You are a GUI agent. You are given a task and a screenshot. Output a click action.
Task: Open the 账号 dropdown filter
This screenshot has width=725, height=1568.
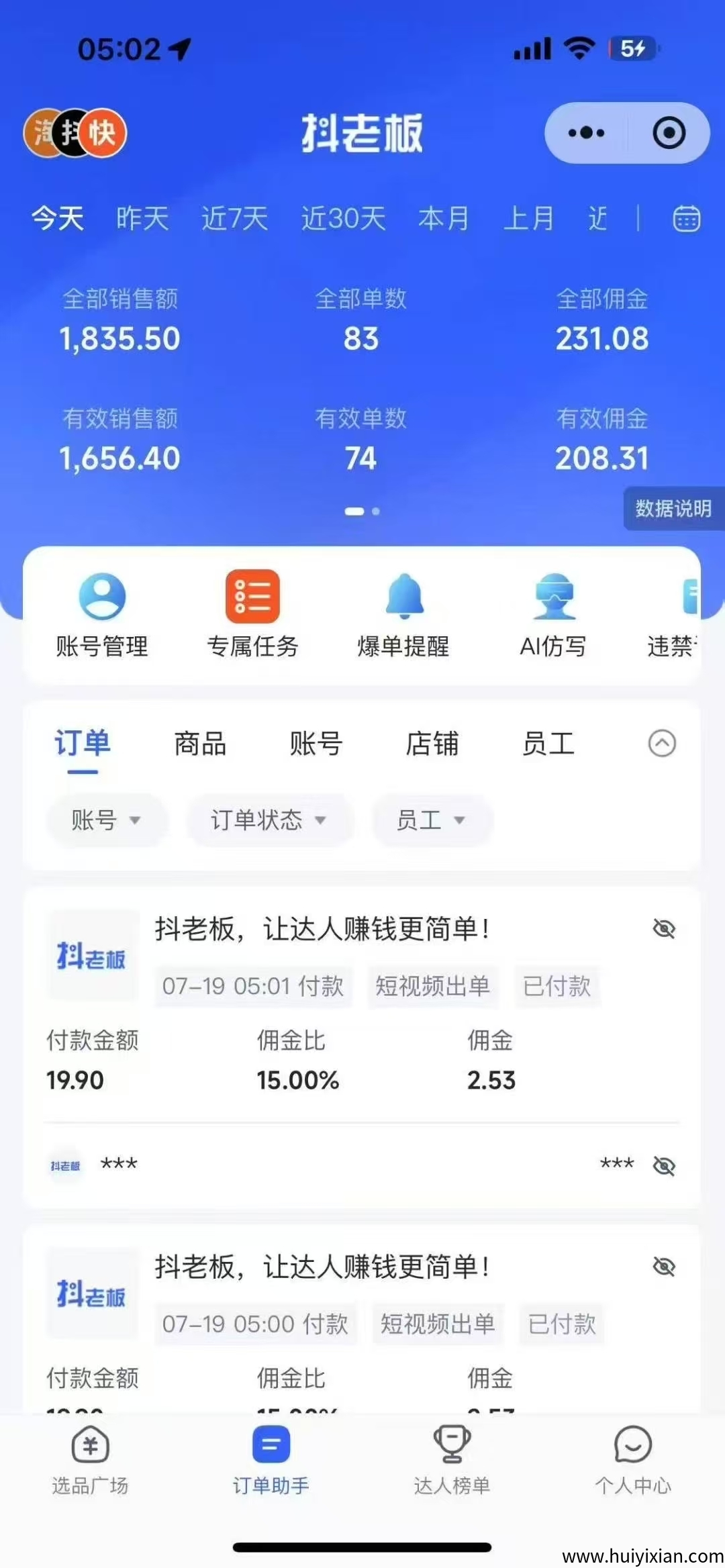click(x=105, y=820)
